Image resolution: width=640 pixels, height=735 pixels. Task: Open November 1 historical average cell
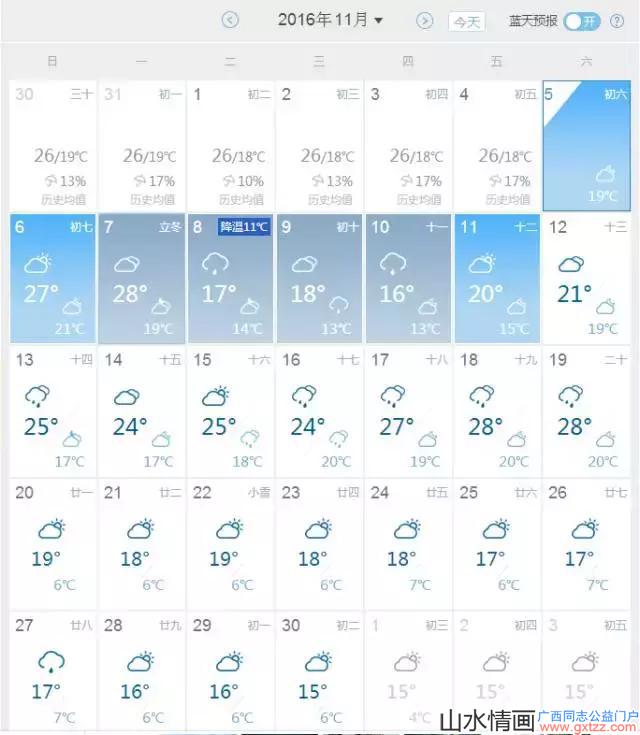pos(231,145)
